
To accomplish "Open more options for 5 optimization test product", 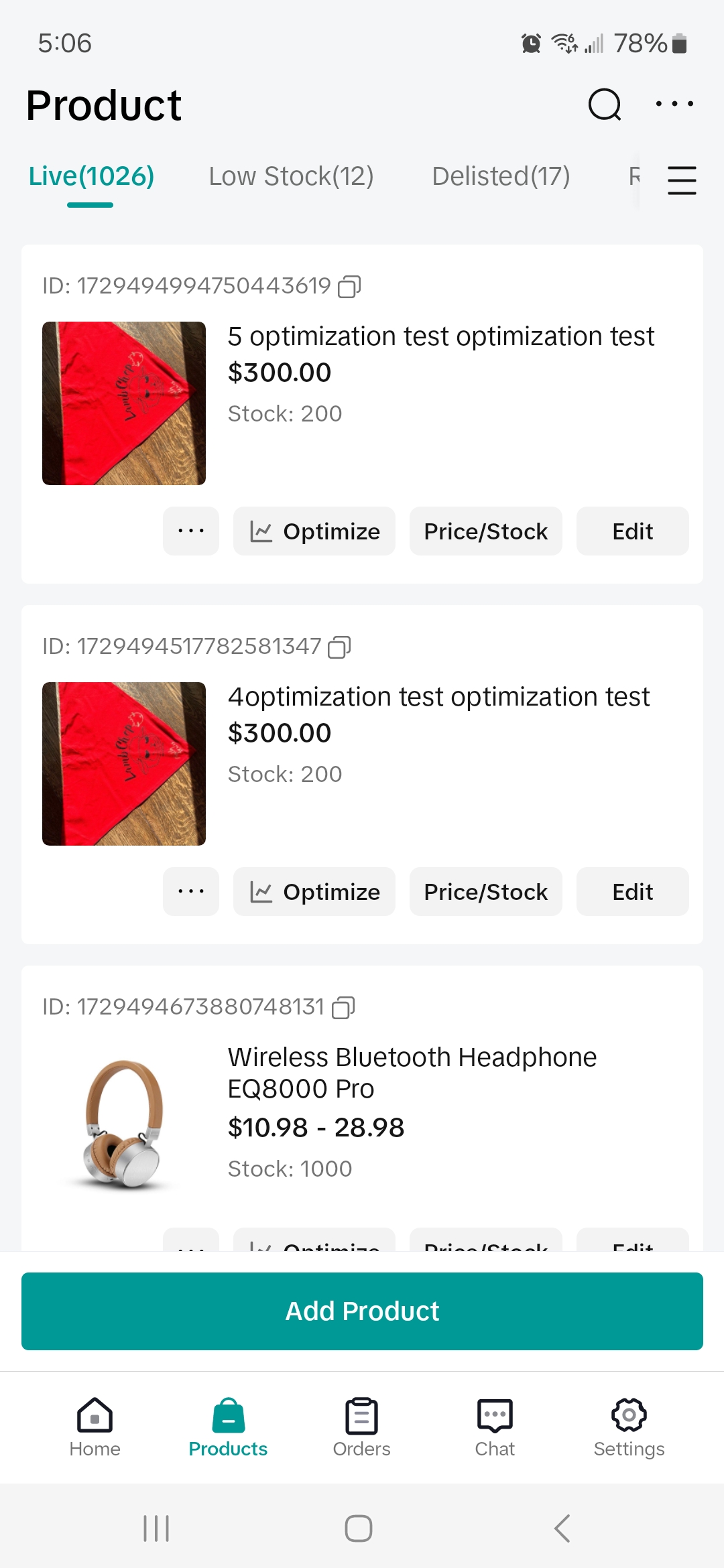I will point(191,531).
